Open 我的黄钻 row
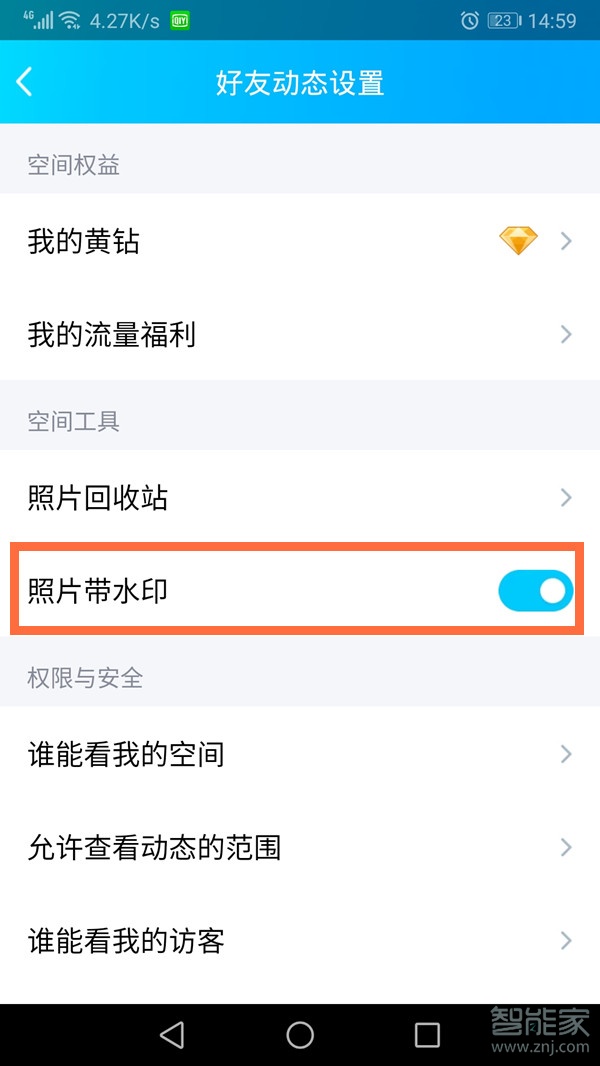This screenshot has width=600, height=1066. coord(300,241)
